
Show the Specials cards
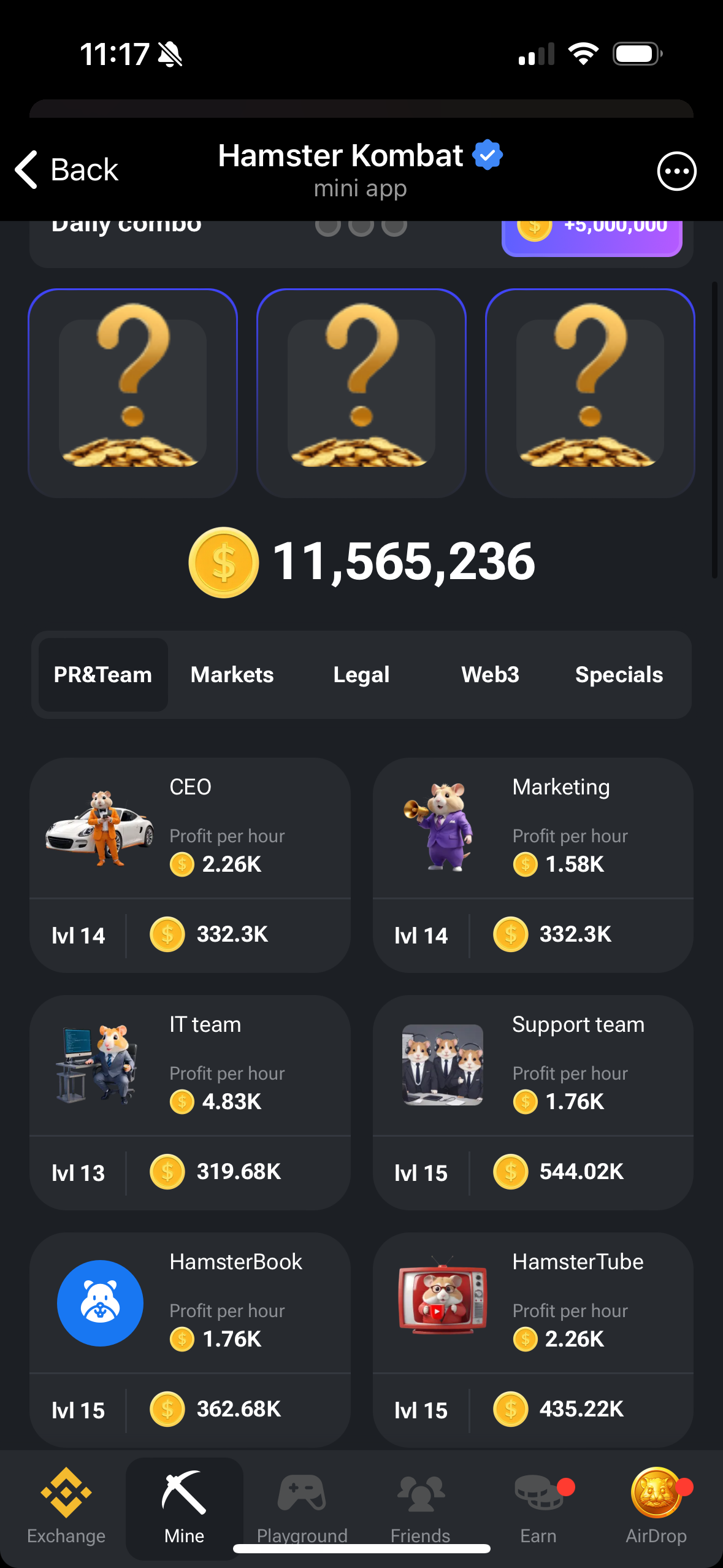pos(619,675)
